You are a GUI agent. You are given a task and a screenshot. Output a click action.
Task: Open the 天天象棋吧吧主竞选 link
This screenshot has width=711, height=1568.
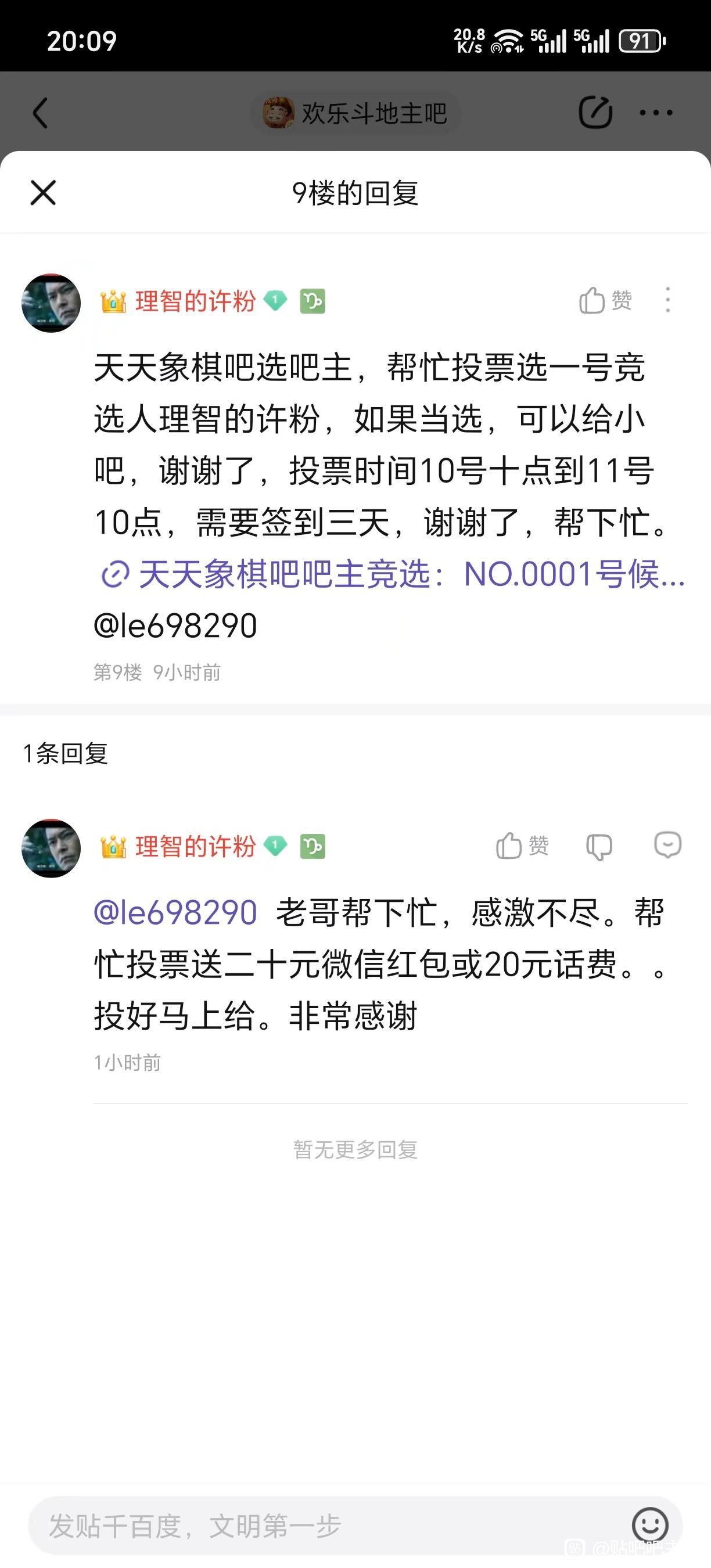[x=393, y=574]
